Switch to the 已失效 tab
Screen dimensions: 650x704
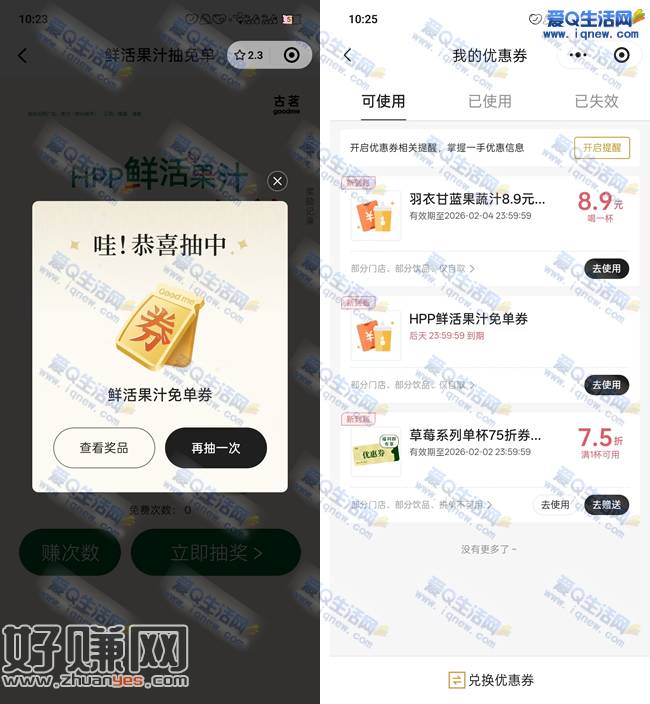(x=596, y=101)
